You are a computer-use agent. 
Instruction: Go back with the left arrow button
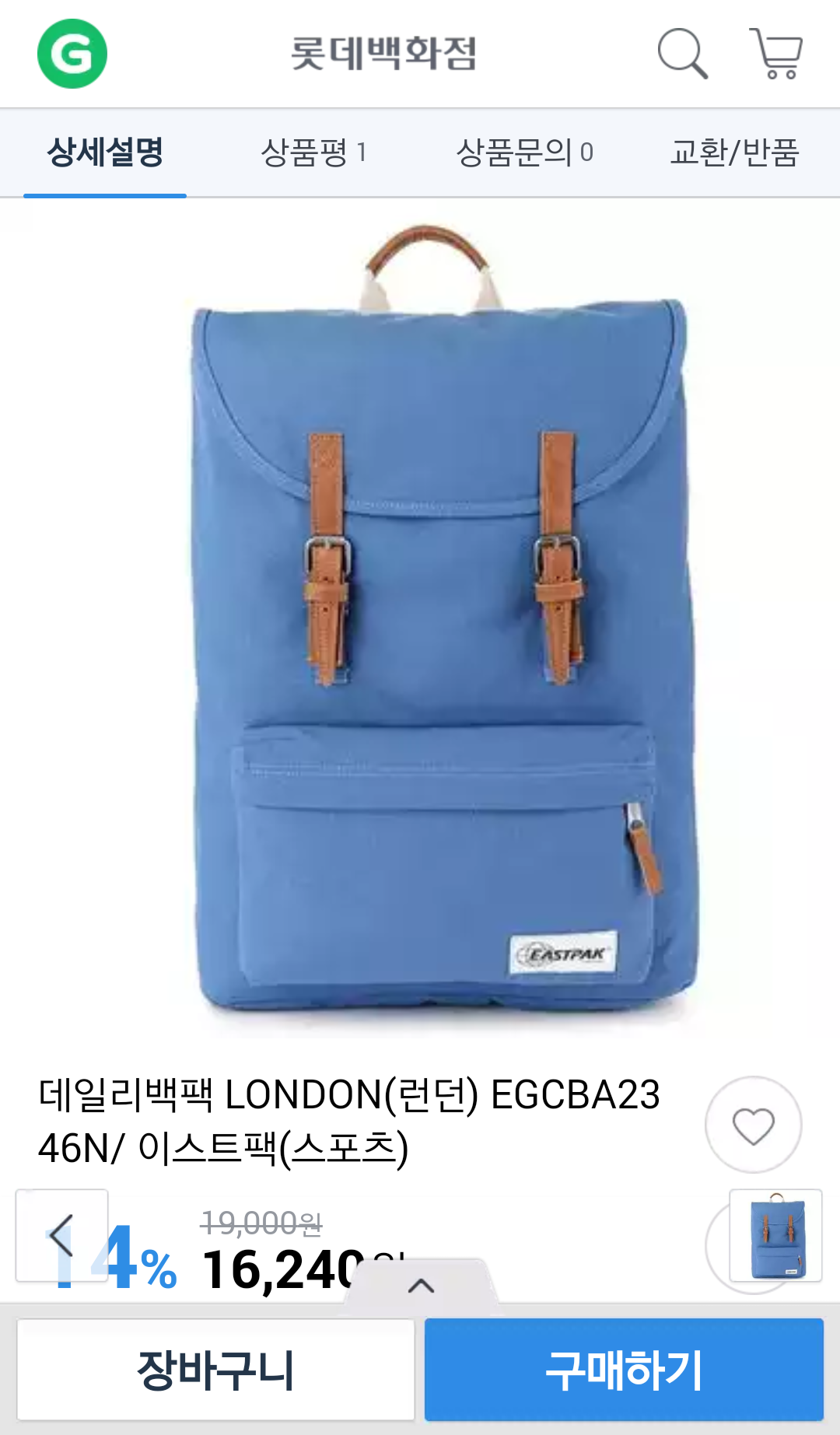61,1235
